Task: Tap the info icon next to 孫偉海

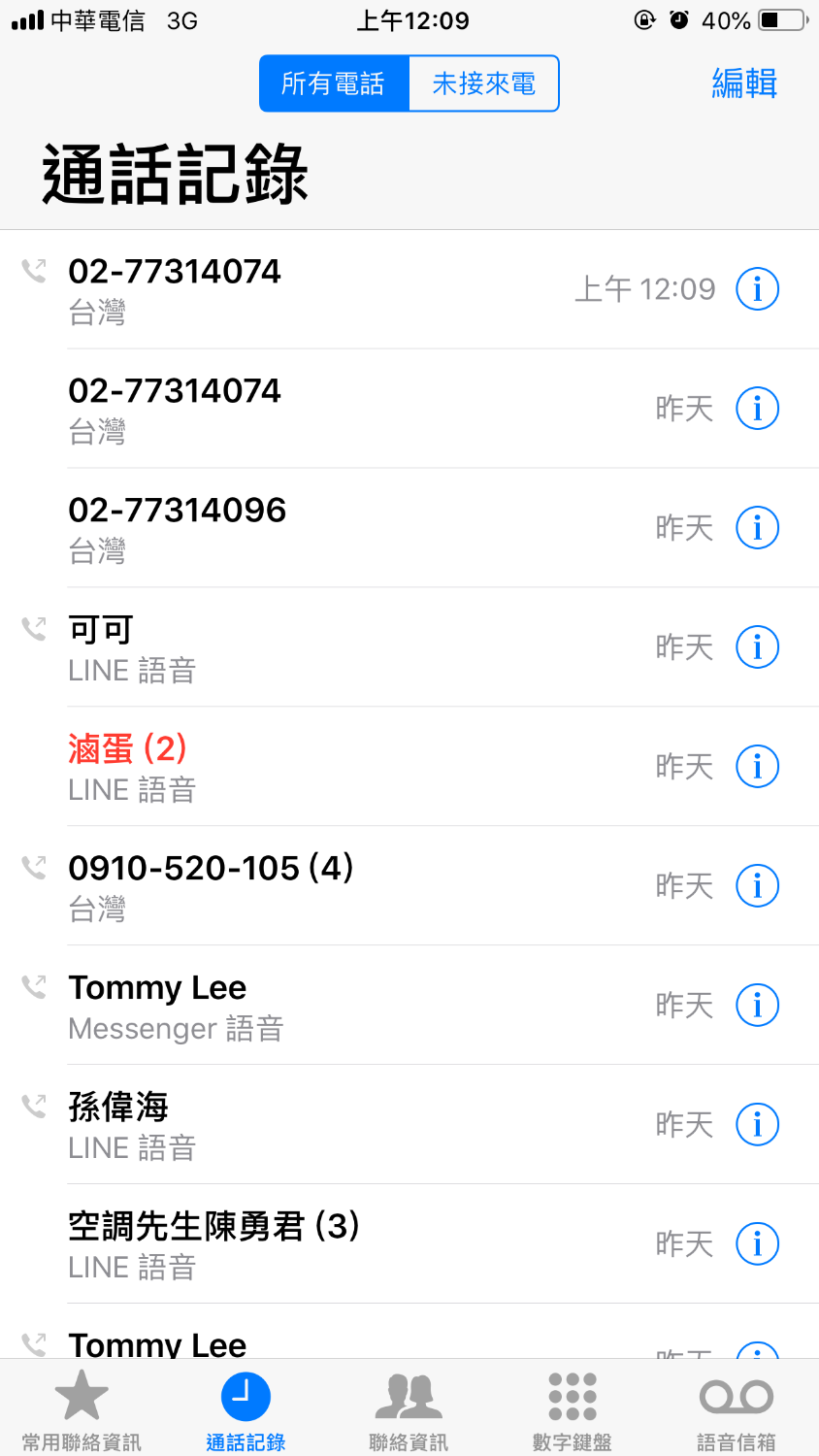Action: point(758,1124)
